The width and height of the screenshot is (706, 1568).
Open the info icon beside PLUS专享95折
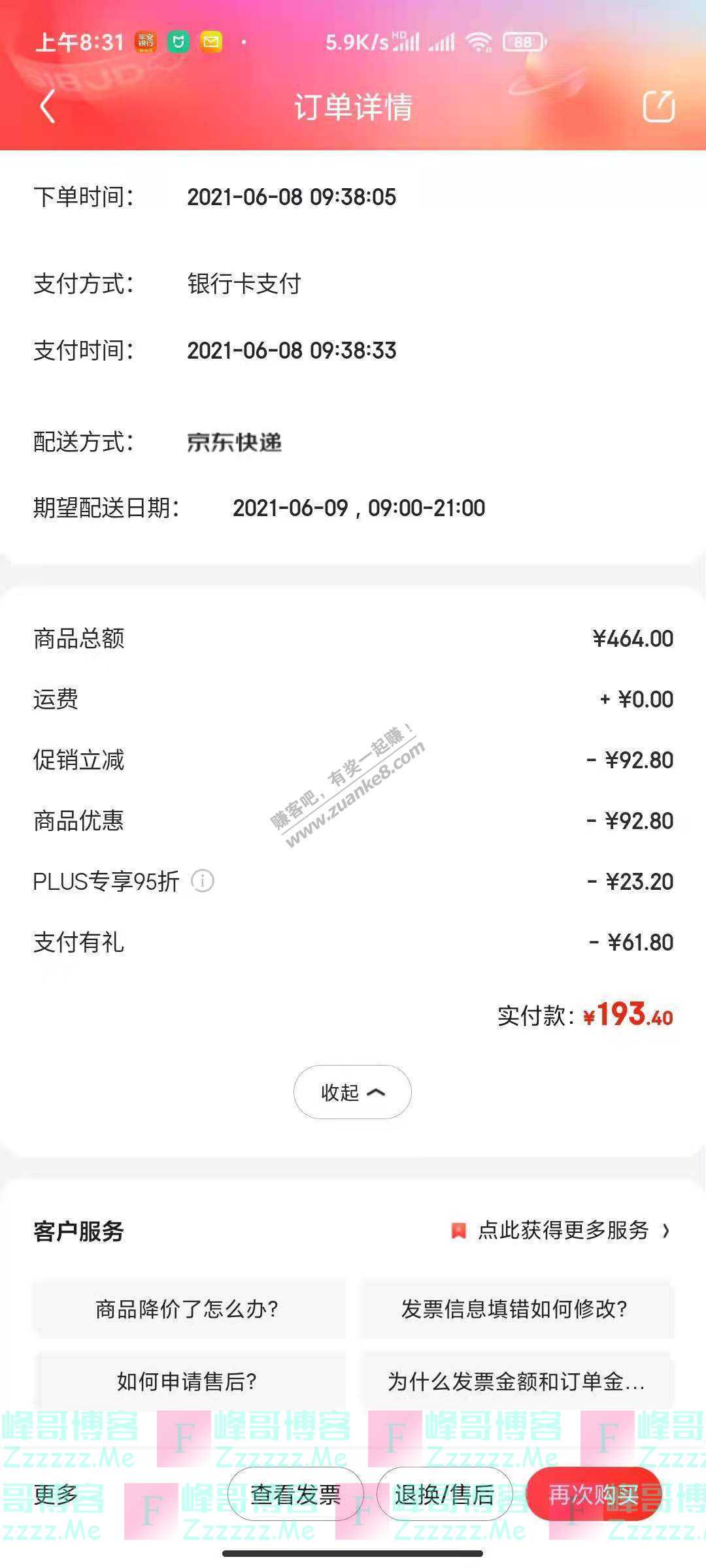pyautogui.click(x=203, y=881)
